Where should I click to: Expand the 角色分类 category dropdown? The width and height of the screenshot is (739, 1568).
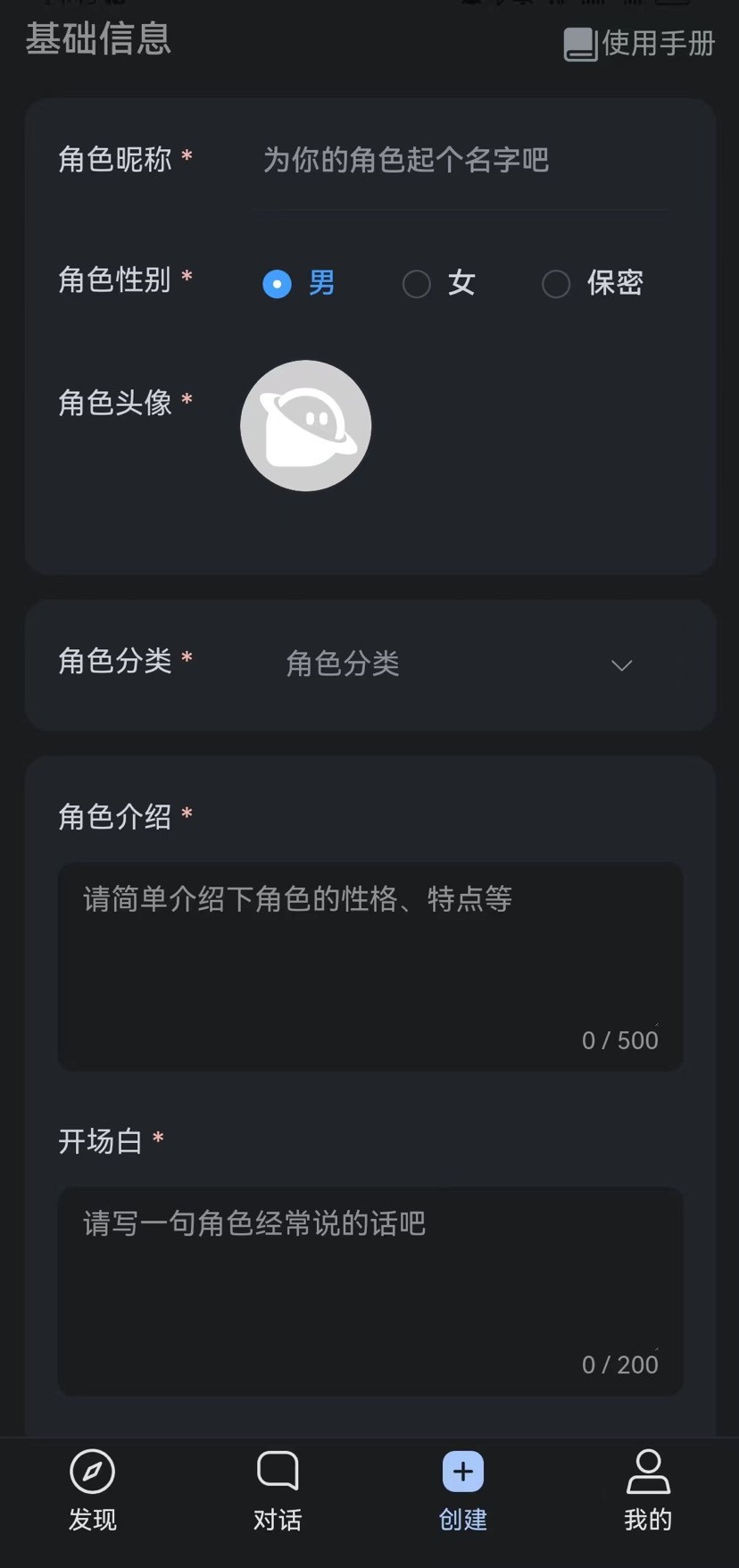click(x=460, y=664)
